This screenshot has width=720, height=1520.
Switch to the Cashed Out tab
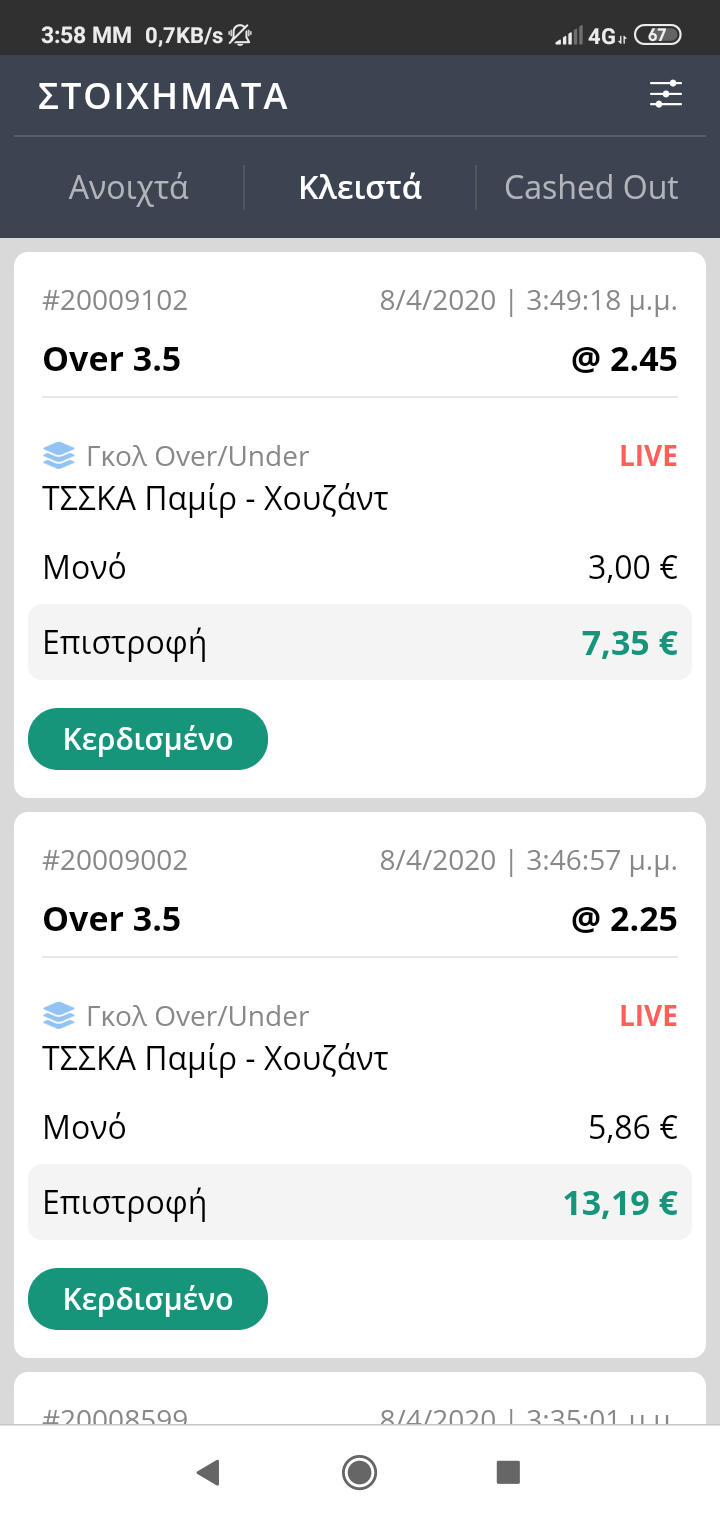coord(591,188)
